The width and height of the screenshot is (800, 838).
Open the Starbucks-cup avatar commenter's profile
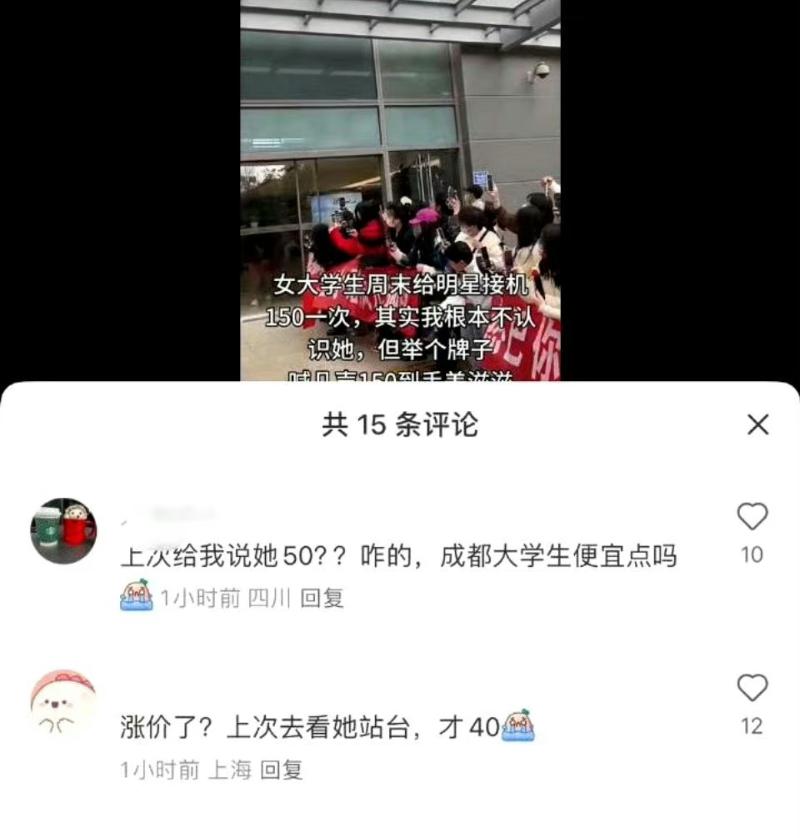click(64, 530)
